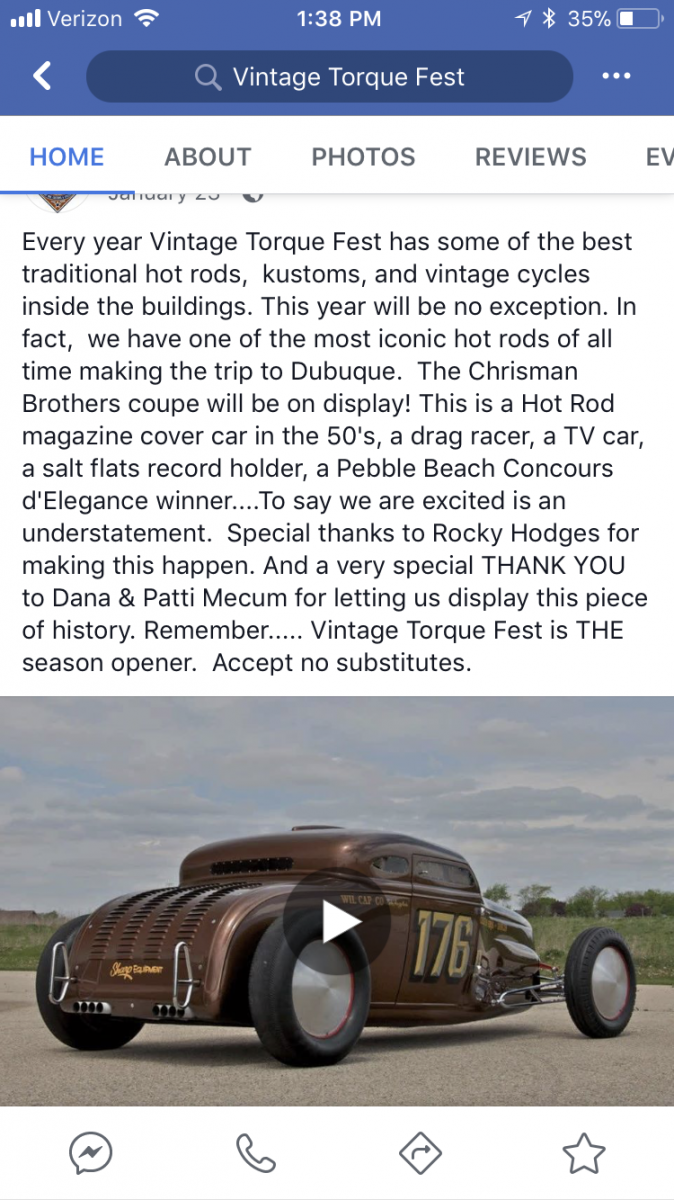The image size is (674, 1200).
Task: Play the Chrisman Brothers coupe video
Action: click(x=336, y=923)
